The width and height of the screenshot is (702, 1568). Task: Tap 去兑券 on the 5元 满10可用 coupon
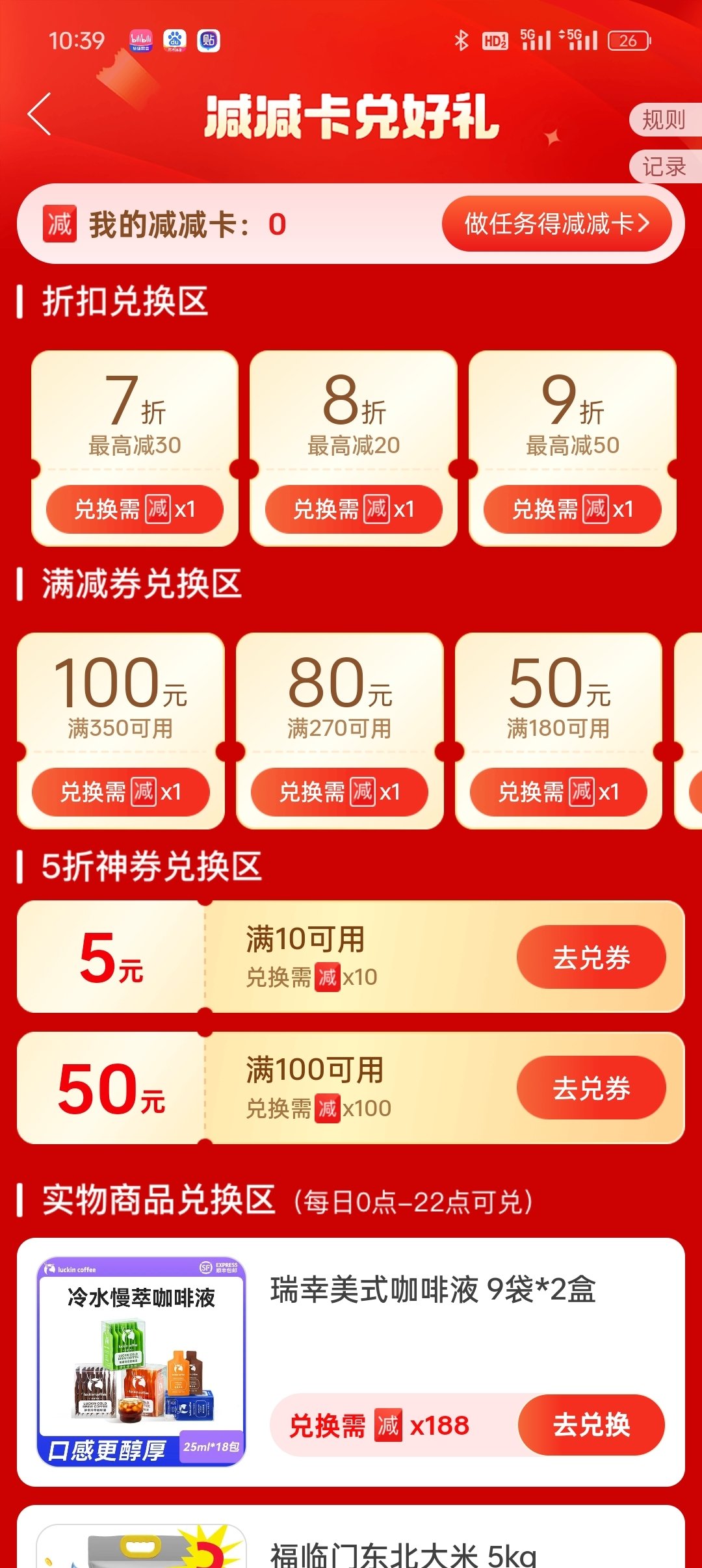click(591, 958)
